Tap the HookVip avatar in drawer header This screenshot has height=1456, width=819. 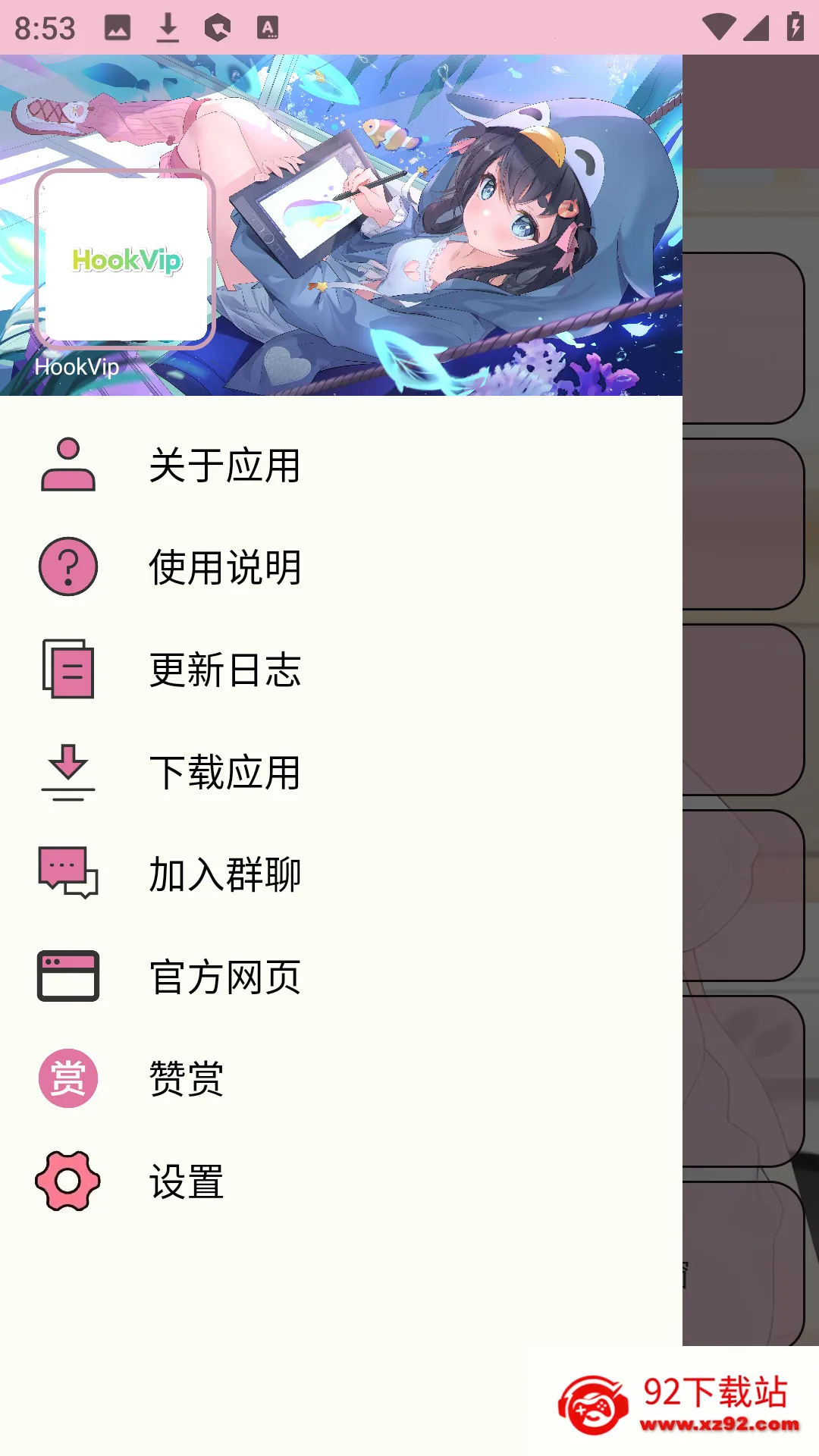126,259
